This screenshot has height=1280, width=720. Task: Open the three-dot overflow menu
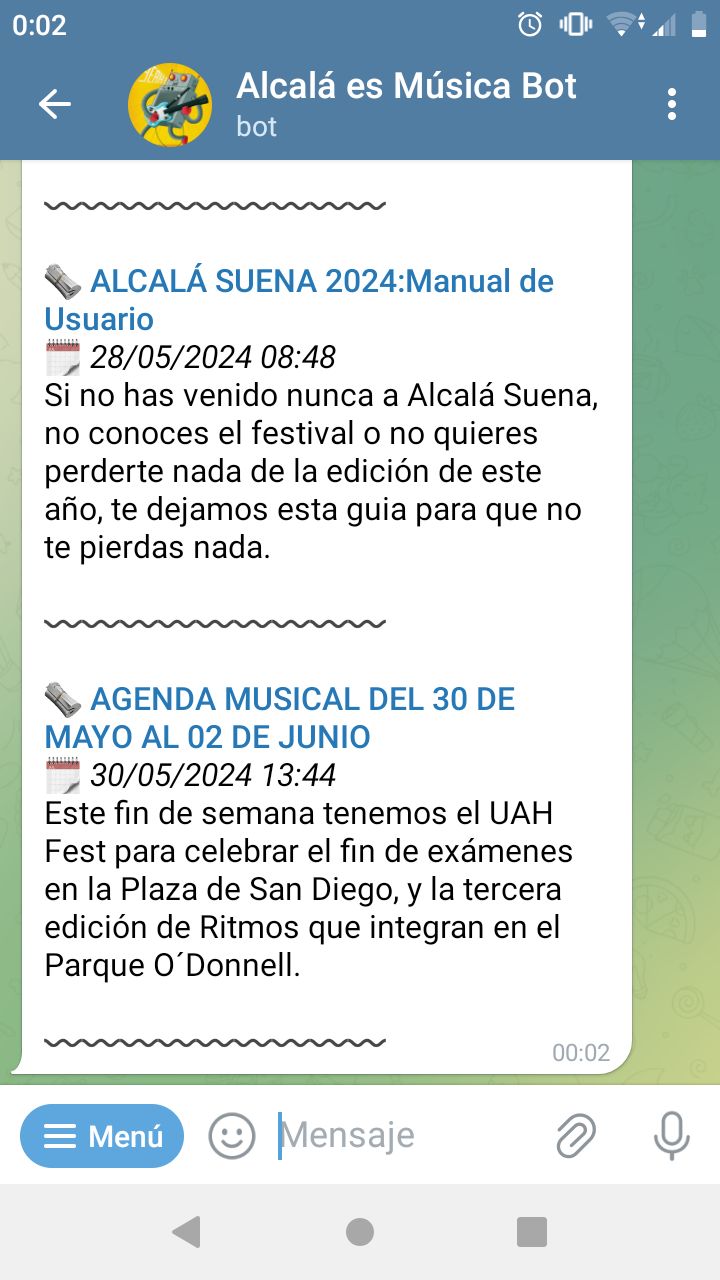(x=672, y=104)
